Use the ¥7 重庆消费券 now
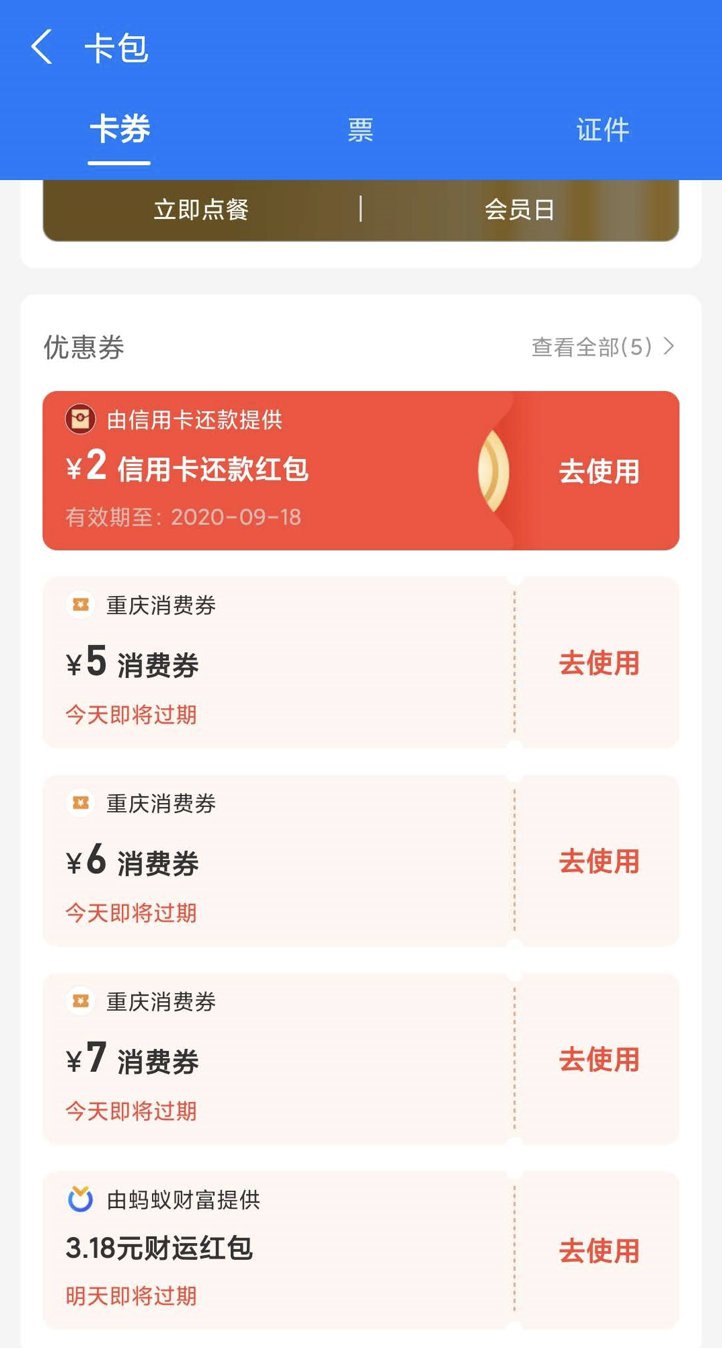722x1348 pixels. coord(598,1058)
